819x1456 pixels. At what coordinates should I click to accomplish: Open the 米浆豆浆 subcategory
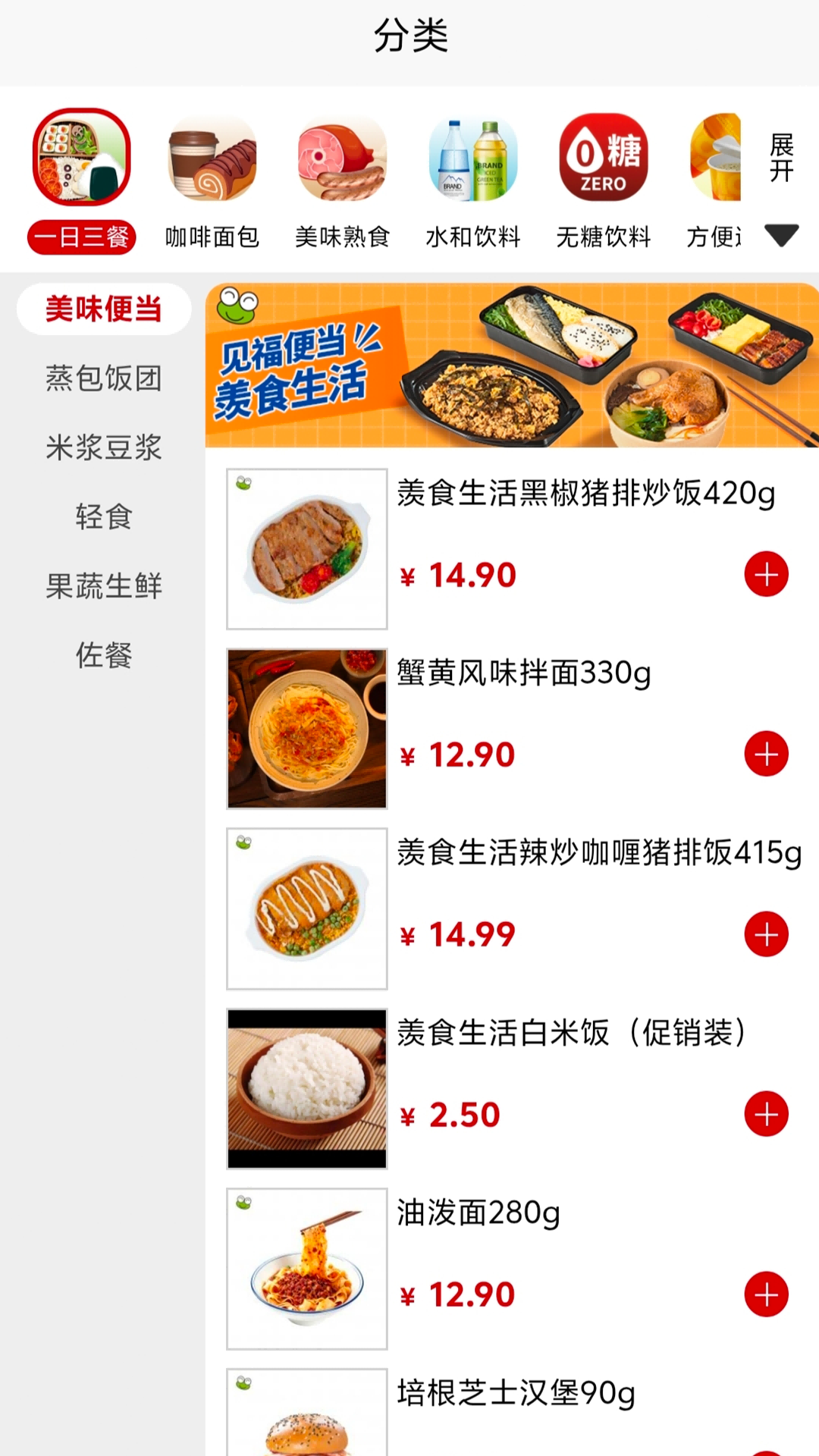point(104,447)
